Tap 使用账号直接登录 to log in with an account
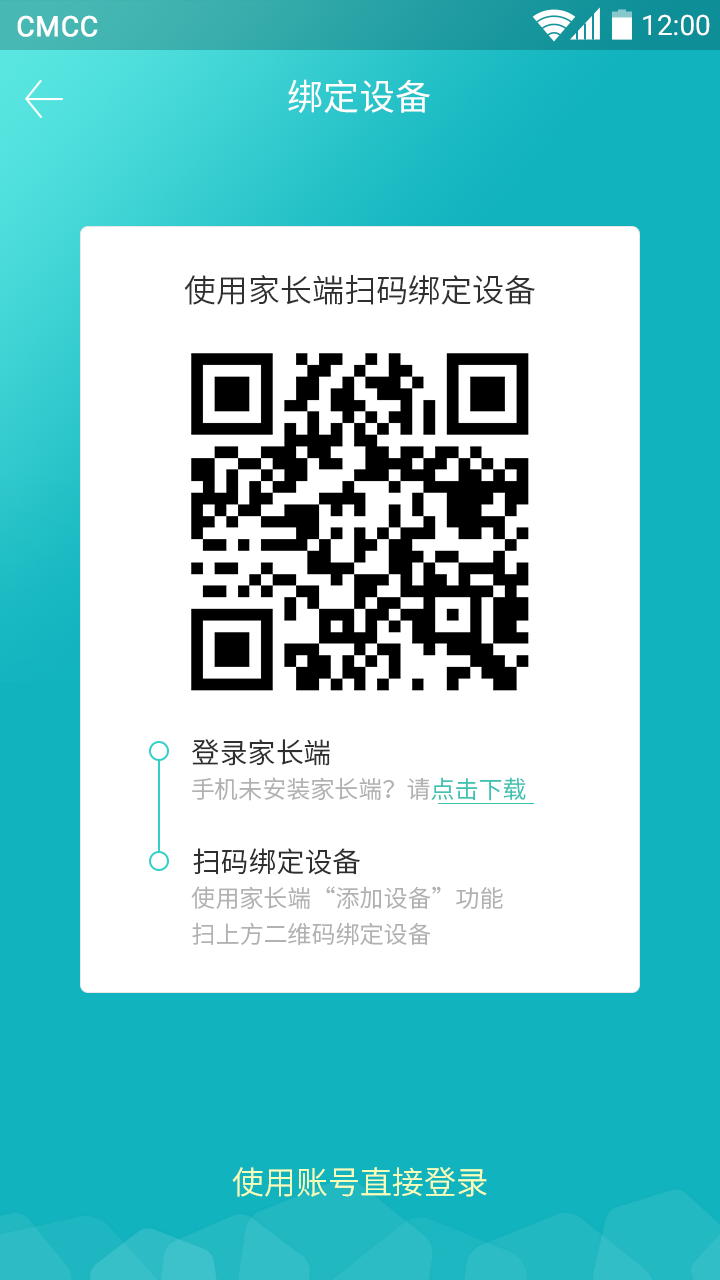This screenshot has height=1280, width=720. [x=360, y=1182]
